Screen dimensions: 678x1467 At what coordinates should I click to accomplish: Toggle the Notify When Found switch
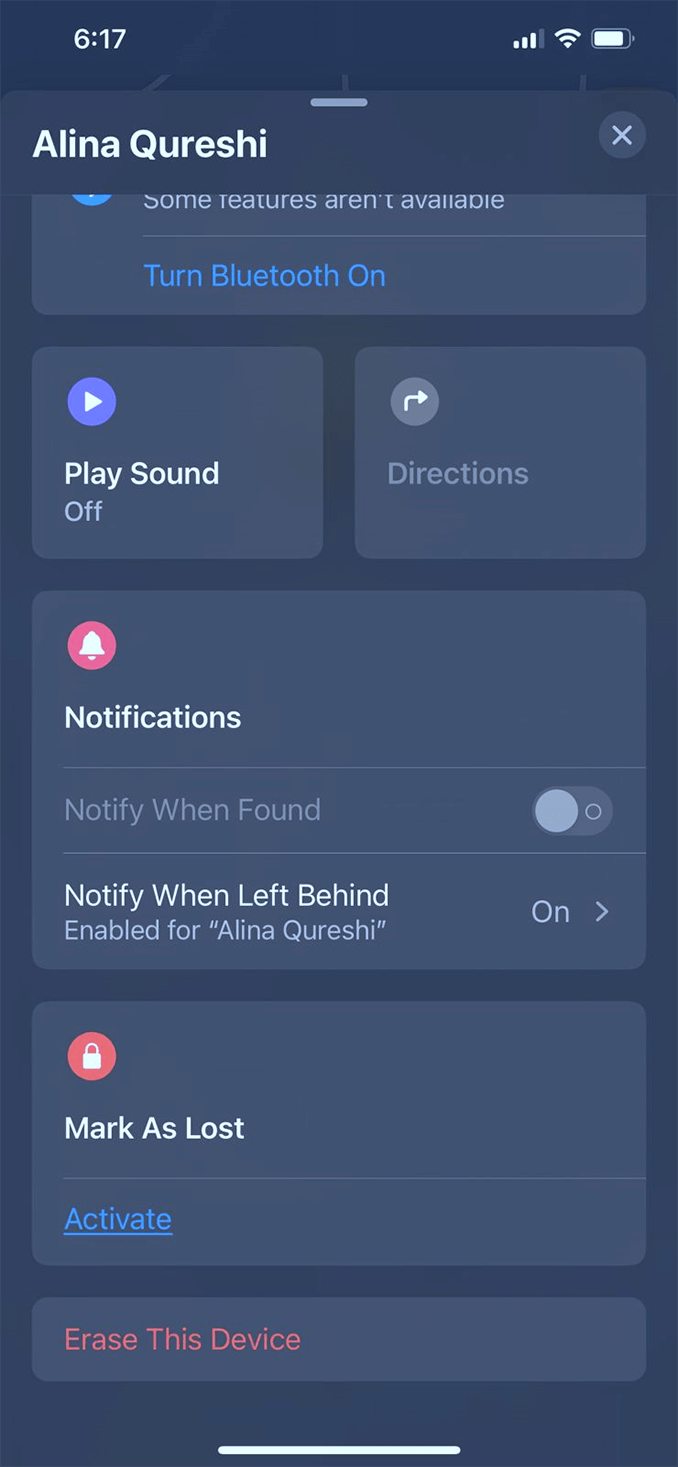click(571, 811)
